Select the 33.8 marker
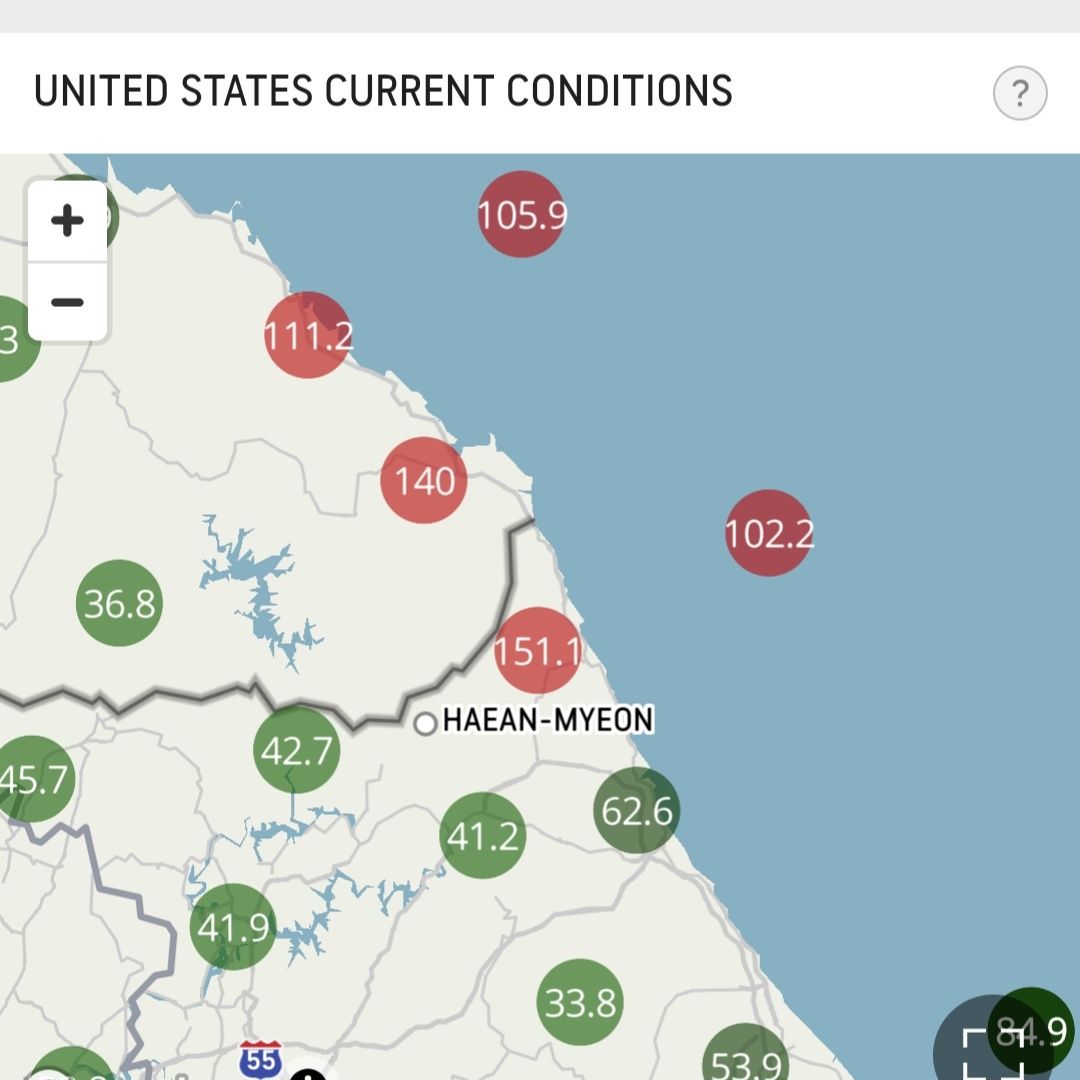The height and width of the screenshot is (1080, 1080). 580,1001
